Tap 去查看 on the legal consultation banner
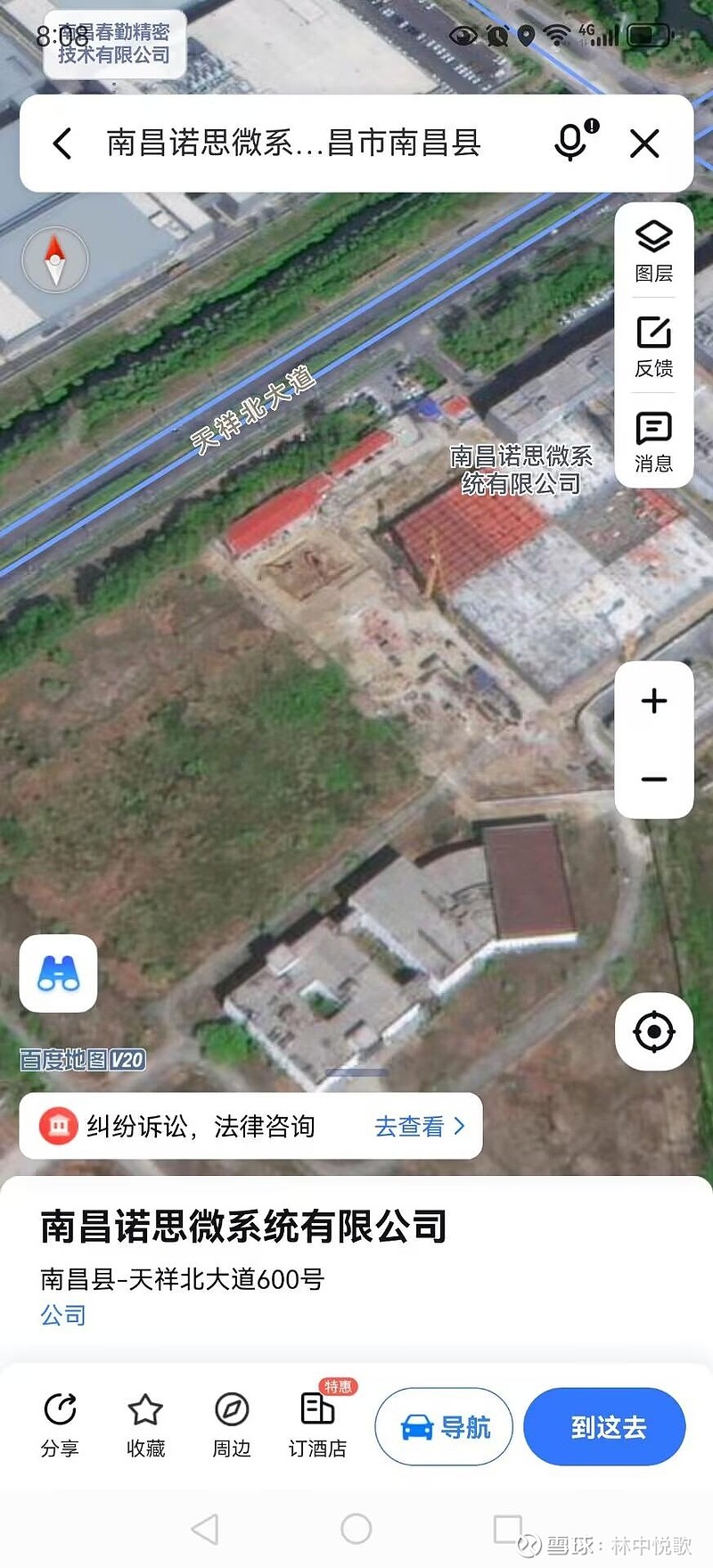The width and height of the screenshot is (713, 1568). 420,1127
